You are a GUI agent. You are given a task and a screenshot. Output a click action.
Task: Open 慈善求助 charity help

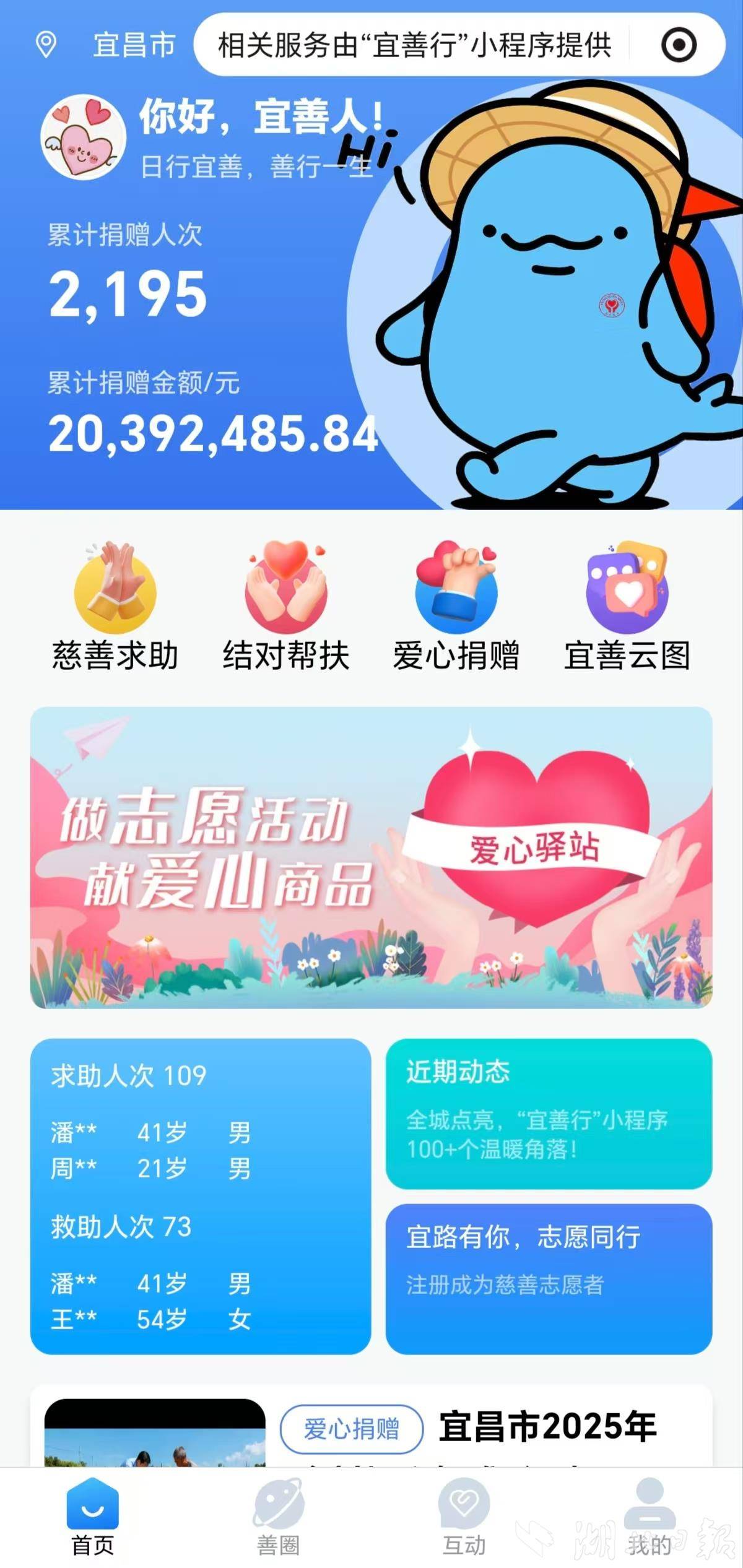coord(115,607)
